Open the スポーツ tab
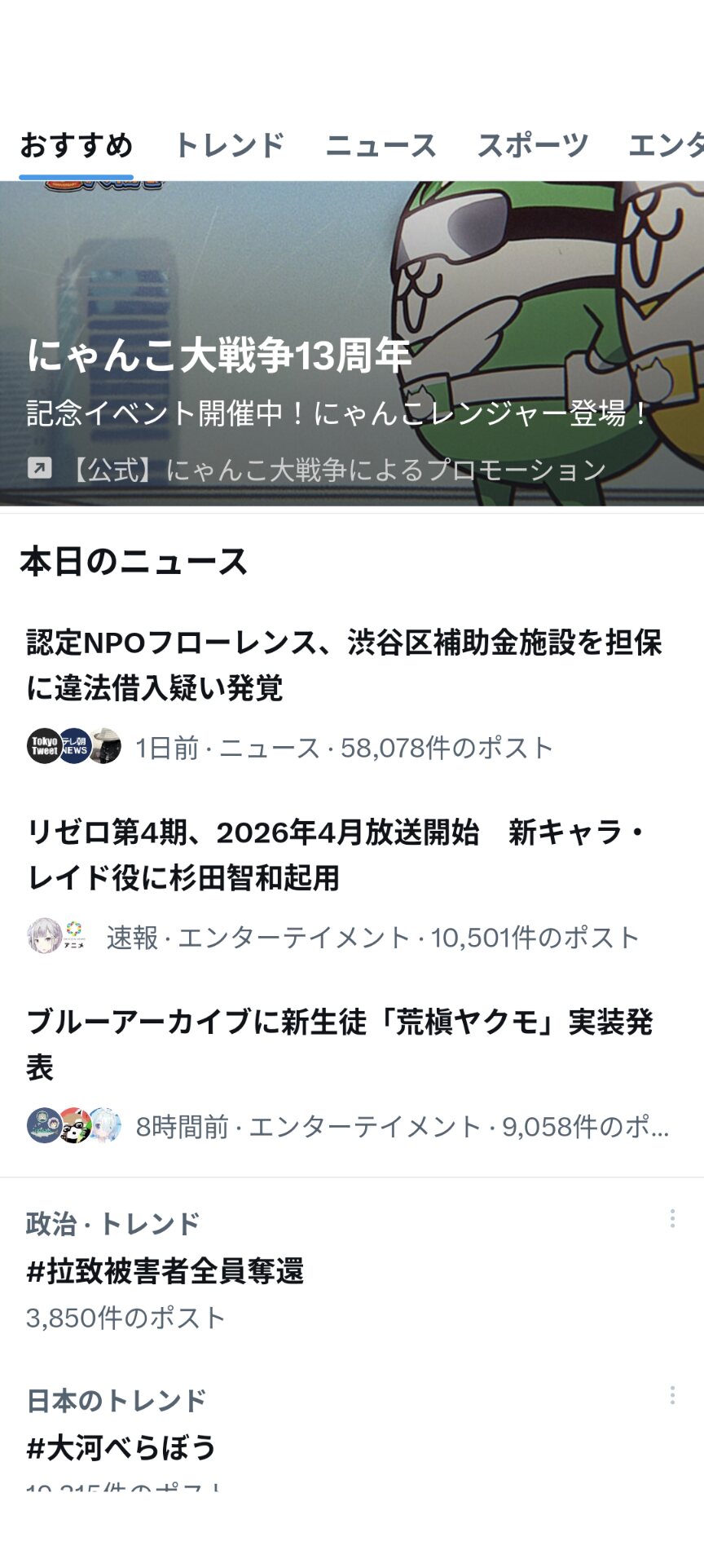 [532, 146]
